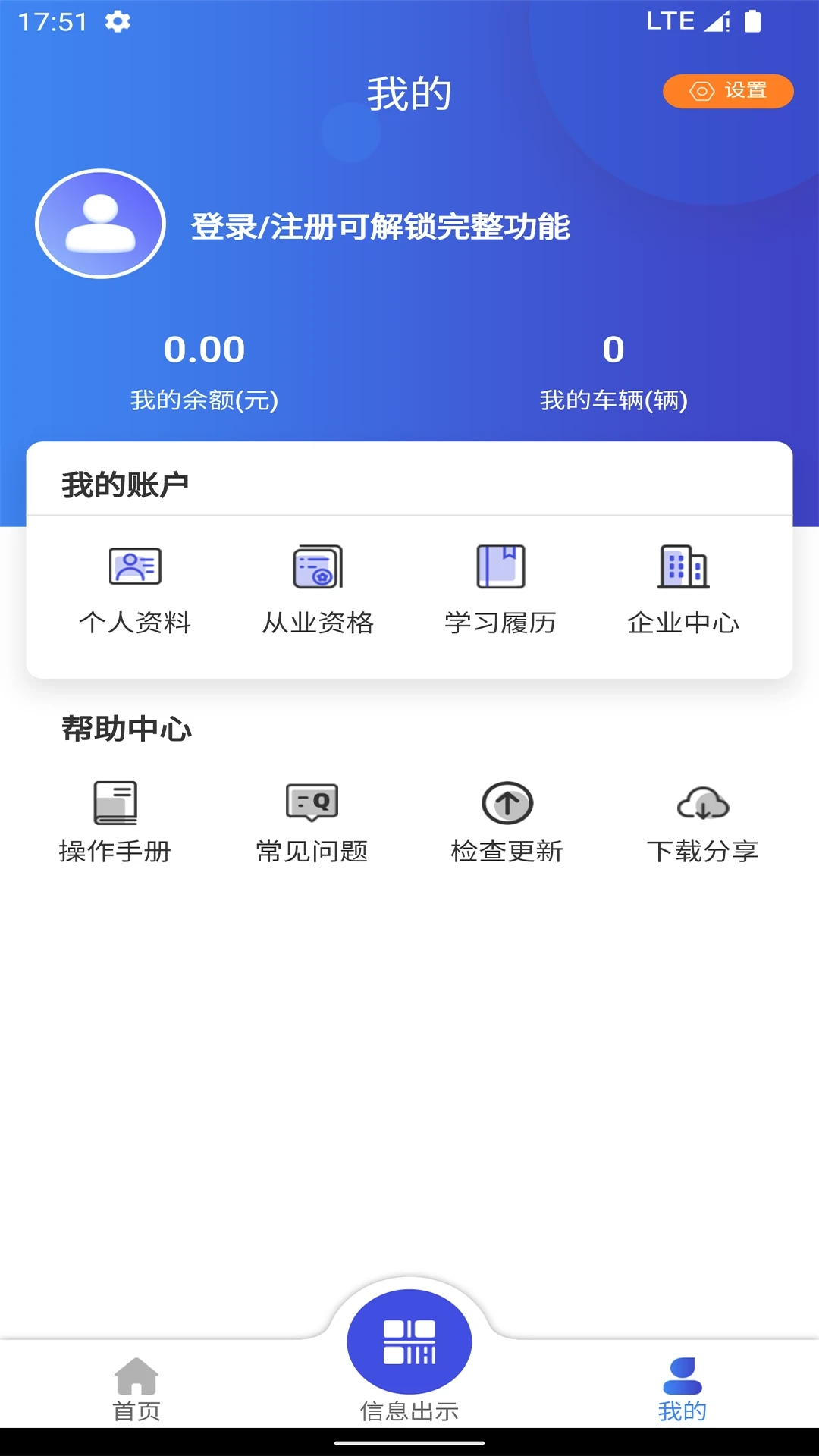Tap 我的车辆 vehicle count
The width and height of the screenshot is (819, 1456).
(613, 350)
